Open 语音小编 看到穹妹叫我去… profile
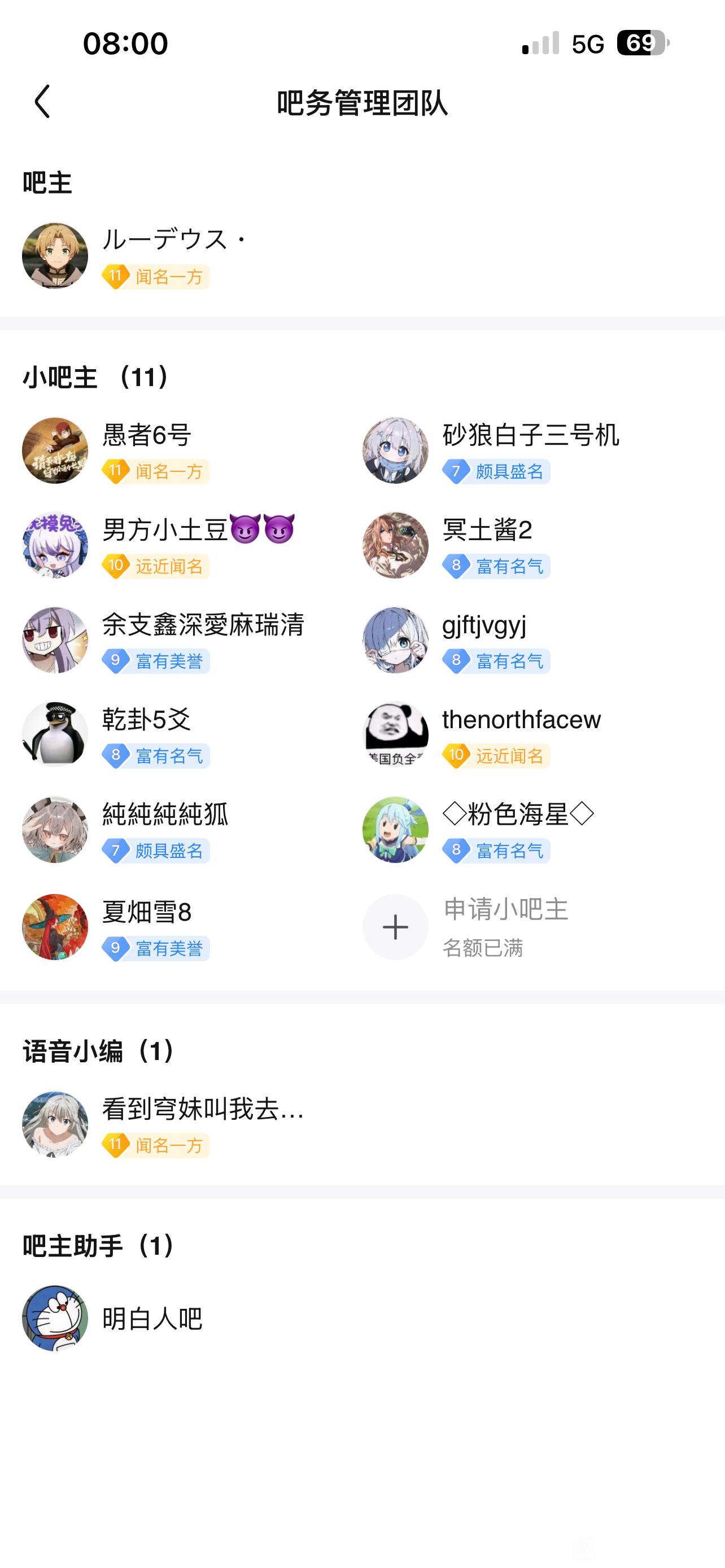This screenshot has width=725, height=1568. point(55,1124)
